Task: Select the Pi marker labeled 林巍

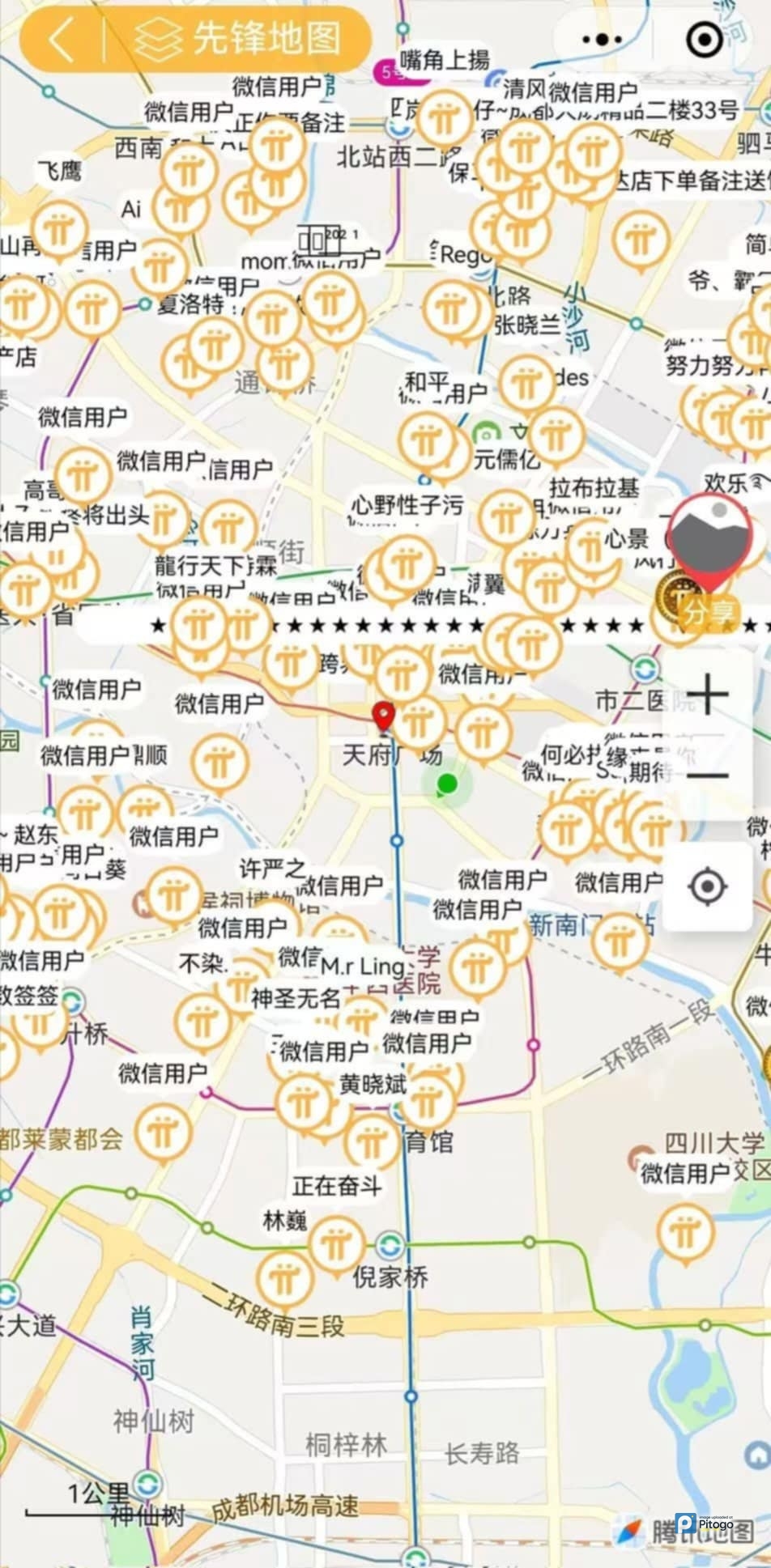Action: 284,1277
